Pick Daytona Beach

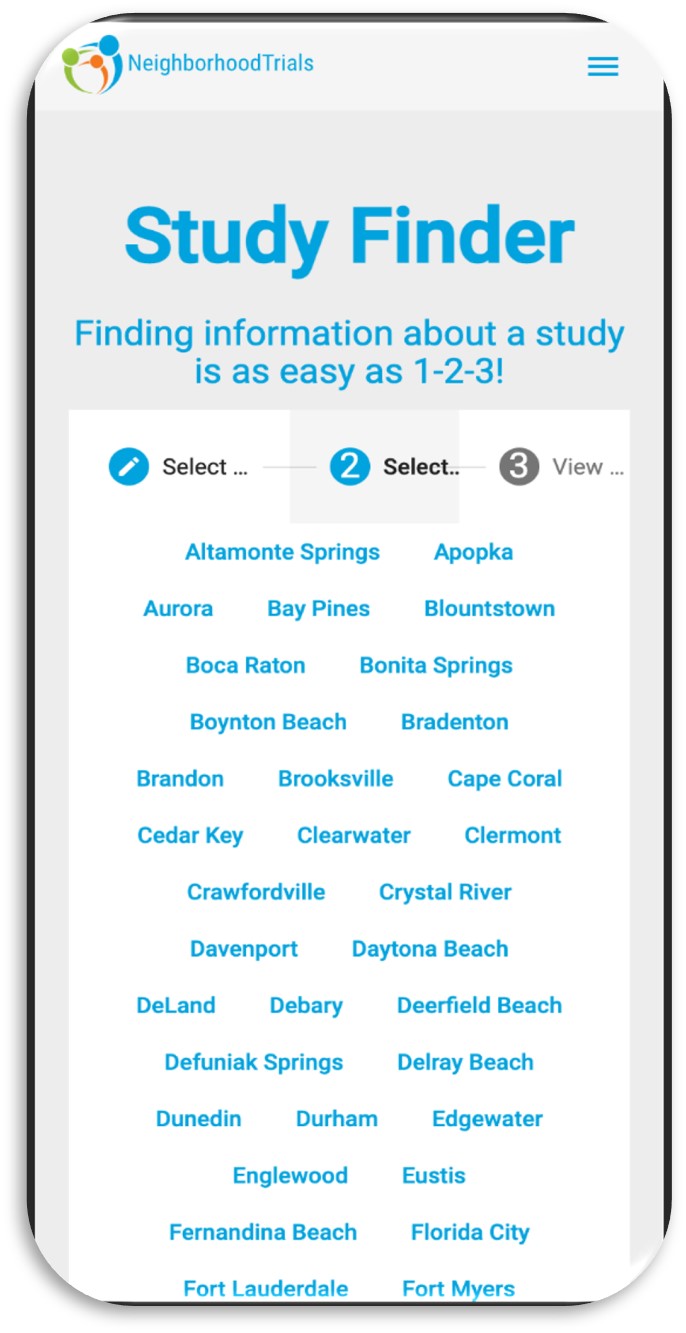(430, 949)
